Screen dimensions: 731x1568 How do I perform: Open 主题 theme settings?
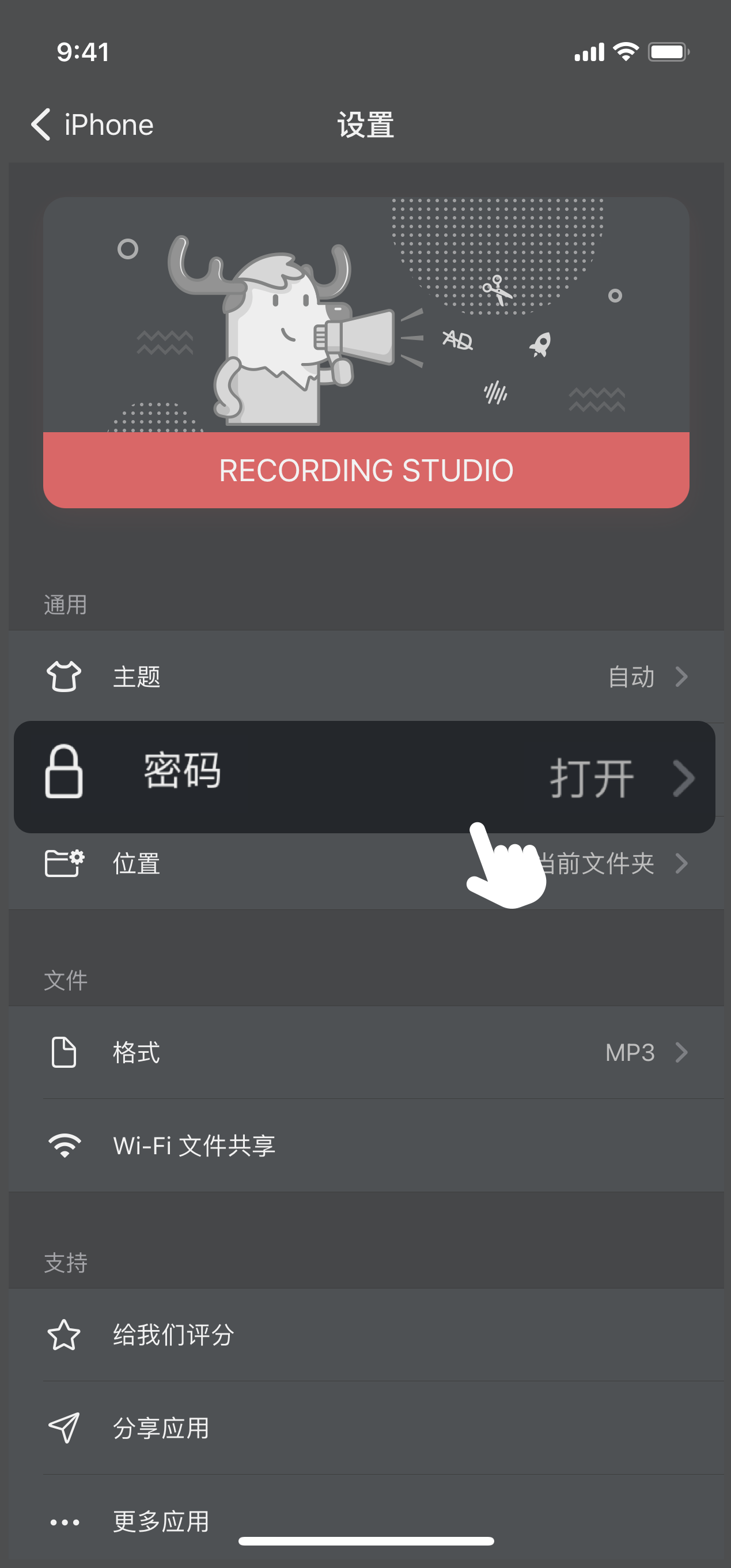[366, 677]
